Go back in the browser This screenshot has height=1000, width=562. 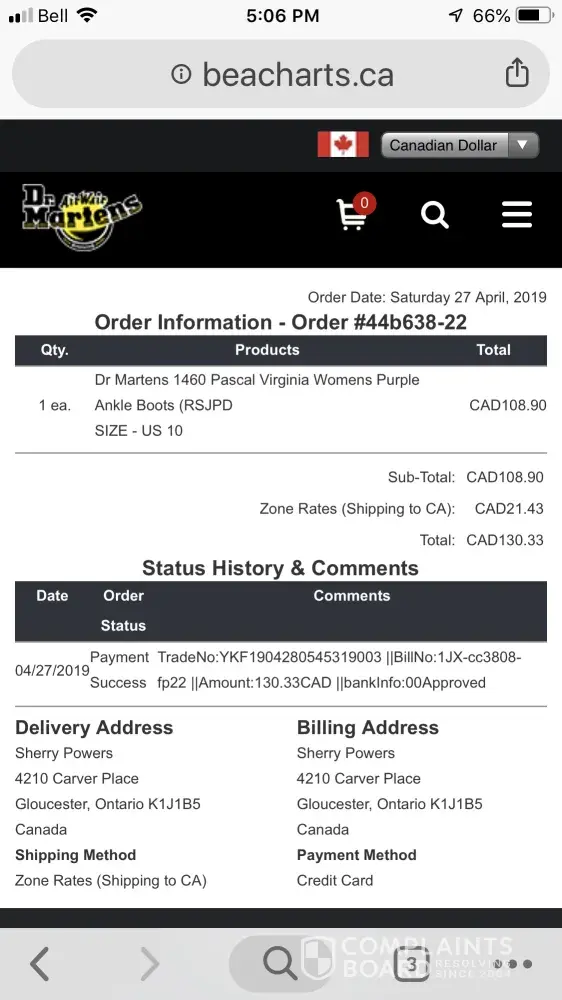click(40, 963)
